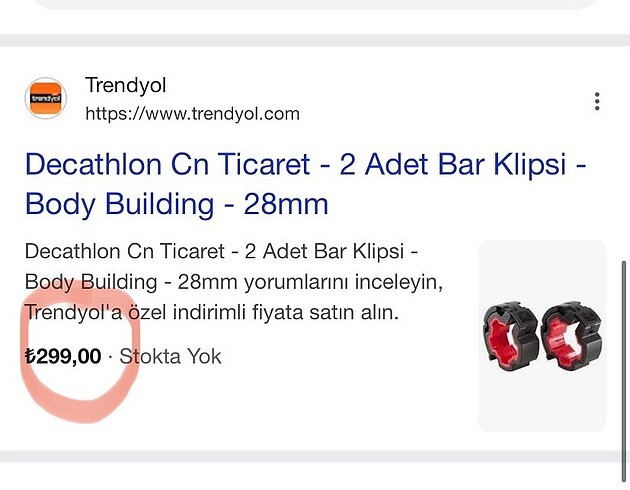Viewport: 630px width, 490px height.
Task: Open the three-dot menu for Trendyol result
Action: click(597, 102)
